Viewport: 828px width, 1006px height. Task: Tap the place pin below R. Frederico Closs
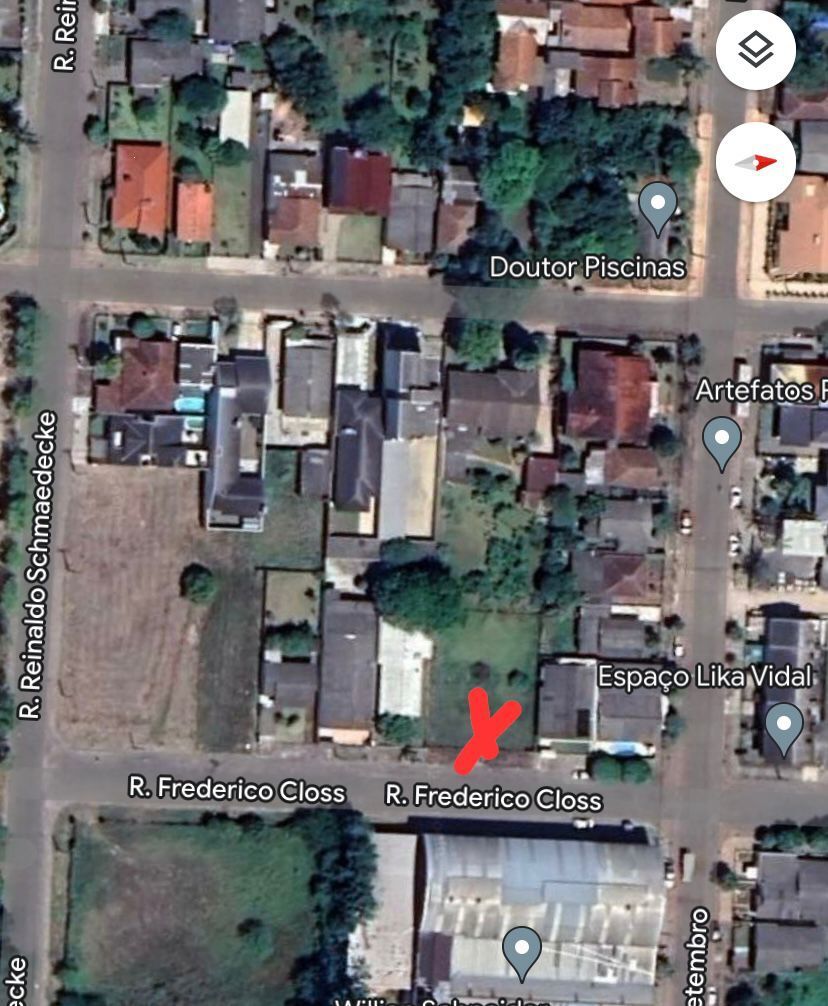pyautogui.click(x=521, y=950)
